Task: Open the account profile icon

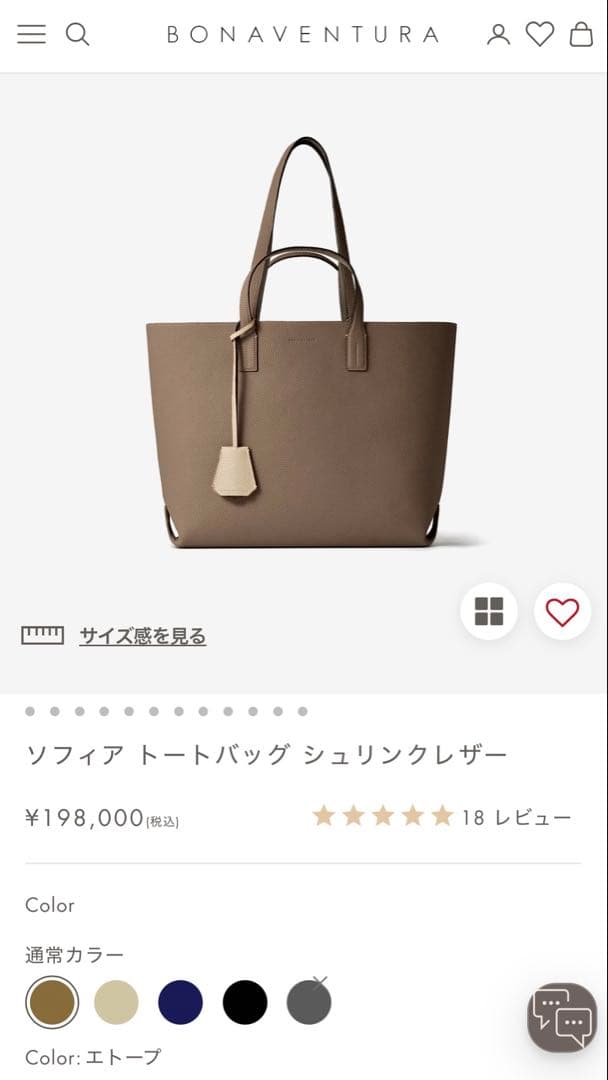Action: (498, 34)
